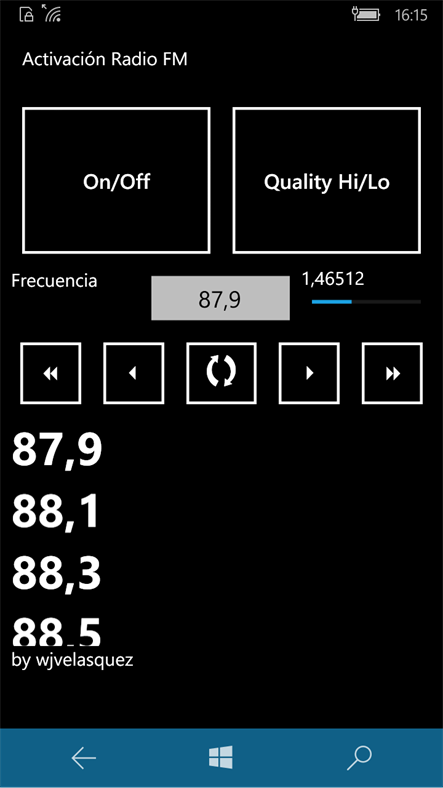Open the system search magnifier

(x=359, y=758)
